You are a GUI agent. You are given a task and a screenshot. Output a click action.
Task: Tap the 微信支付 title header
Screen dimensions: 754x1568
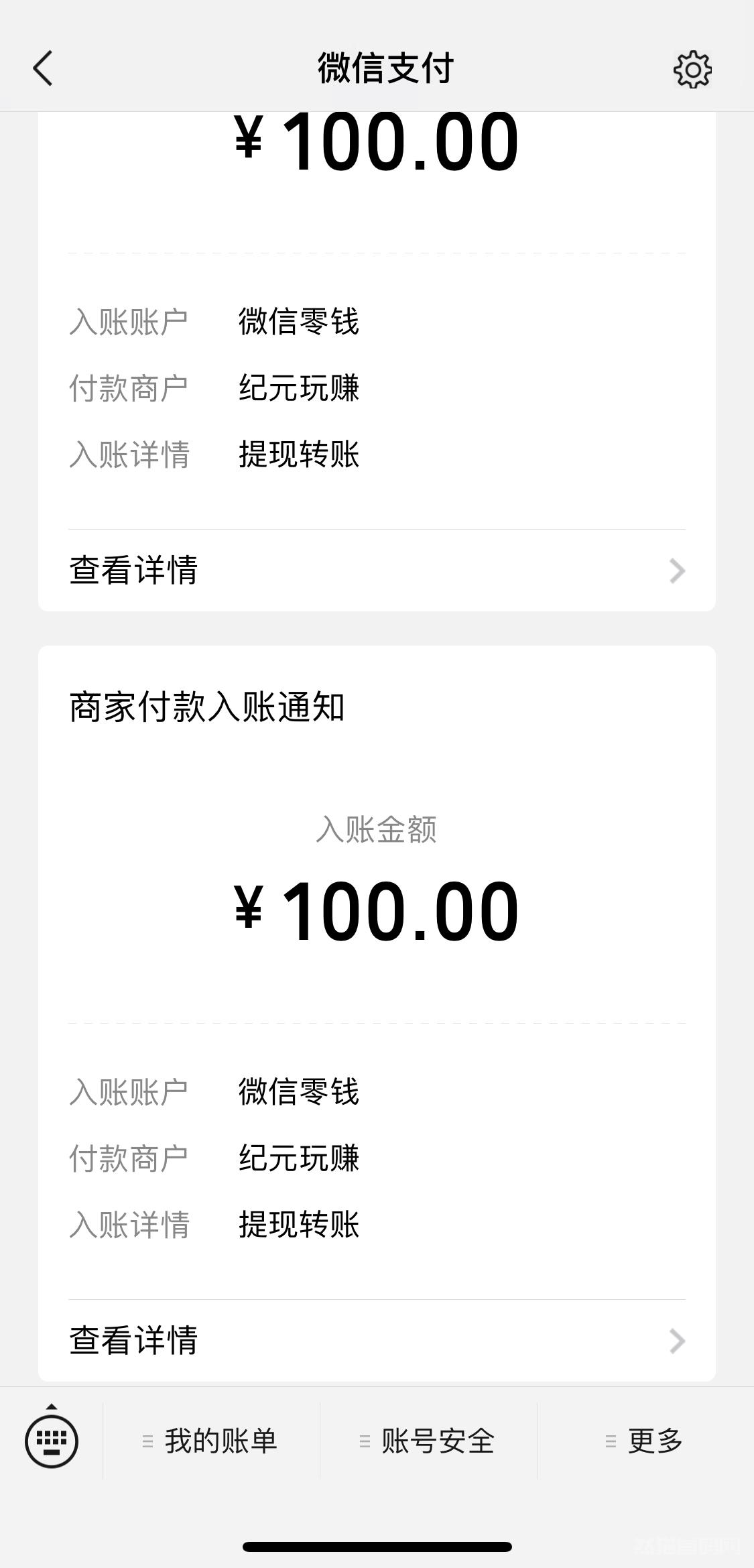tap(385, 68)
